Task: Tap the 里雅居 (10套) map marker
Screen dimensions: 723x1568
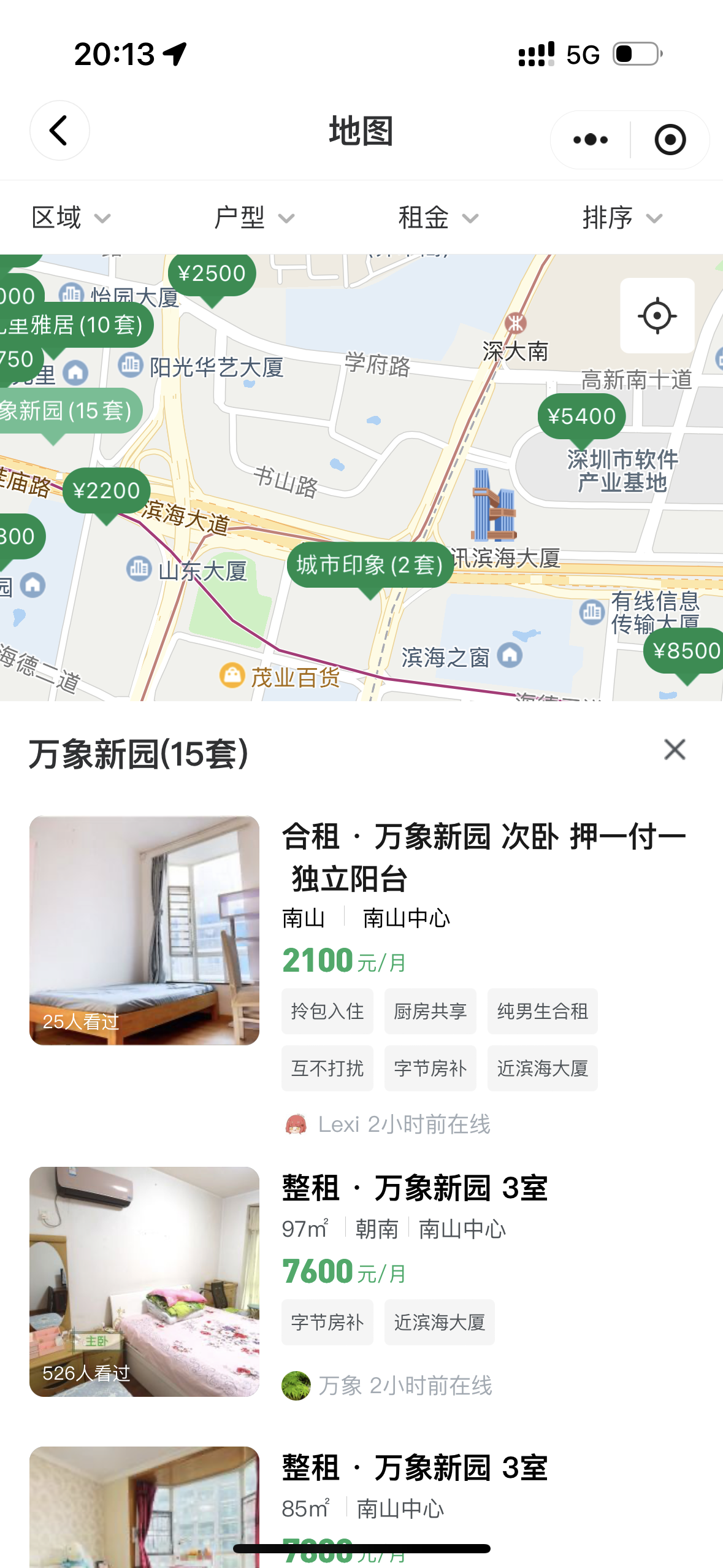Action: [75, 325]
